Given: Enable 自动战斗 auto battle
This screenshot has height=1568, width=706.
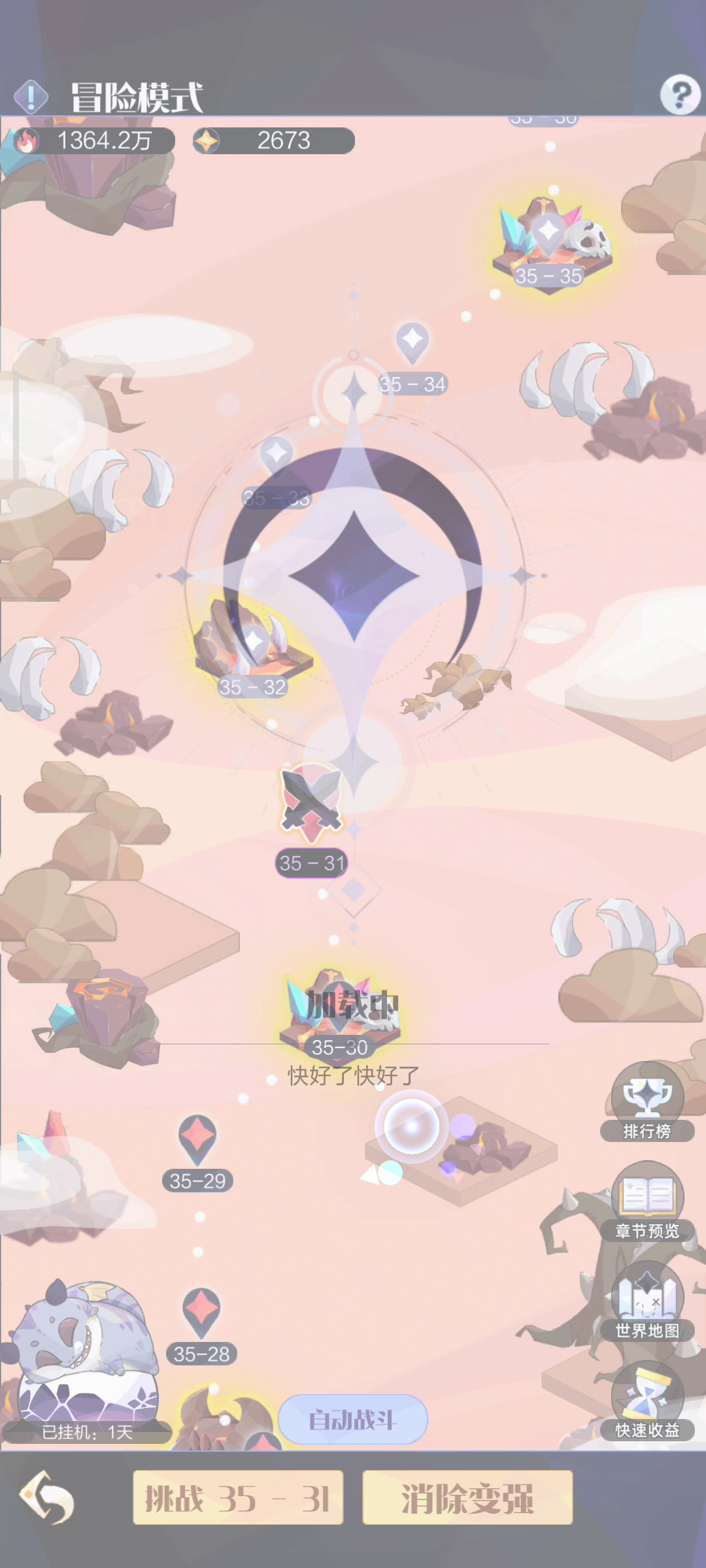Looking at the screenshot, I should 353,1419.
